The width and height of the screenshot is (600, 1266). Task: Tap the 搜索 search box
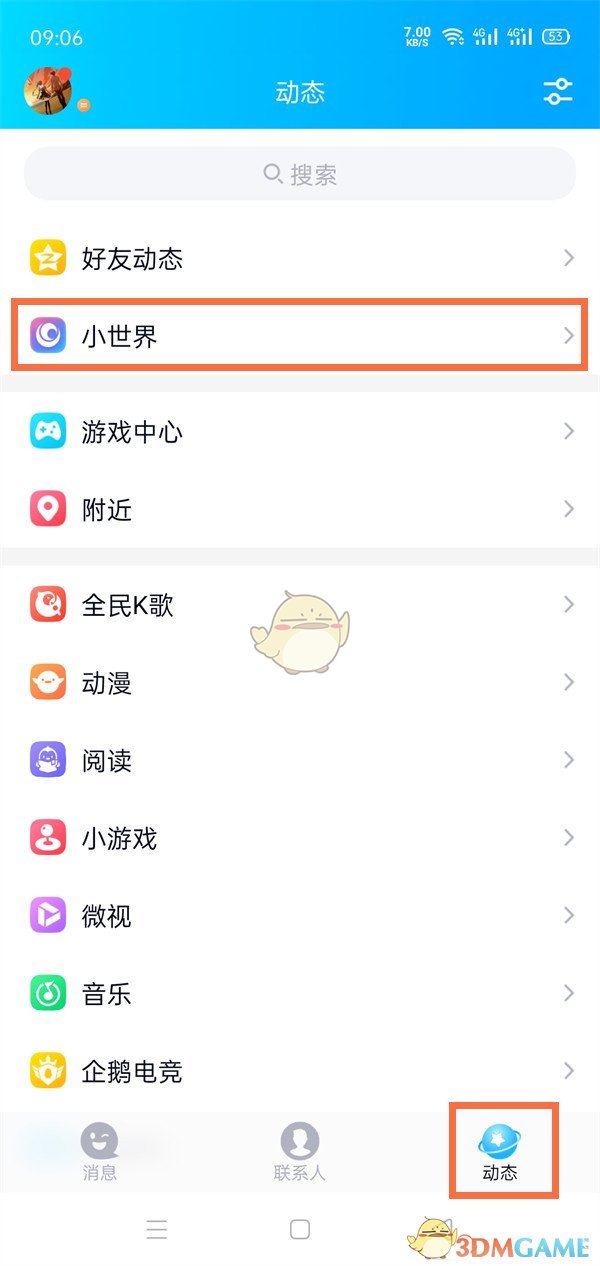pyautogui.click(x=300, y=175)
